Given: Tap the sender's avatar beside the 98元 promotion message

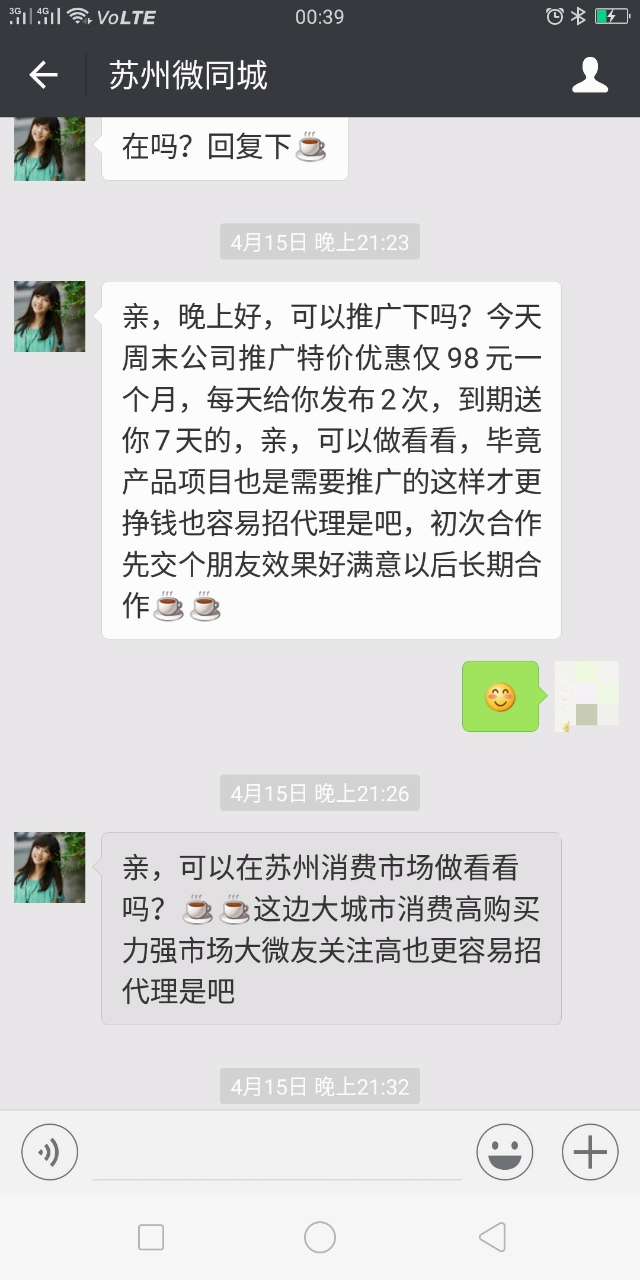Looking at the screenshot, I should point(49,316).
